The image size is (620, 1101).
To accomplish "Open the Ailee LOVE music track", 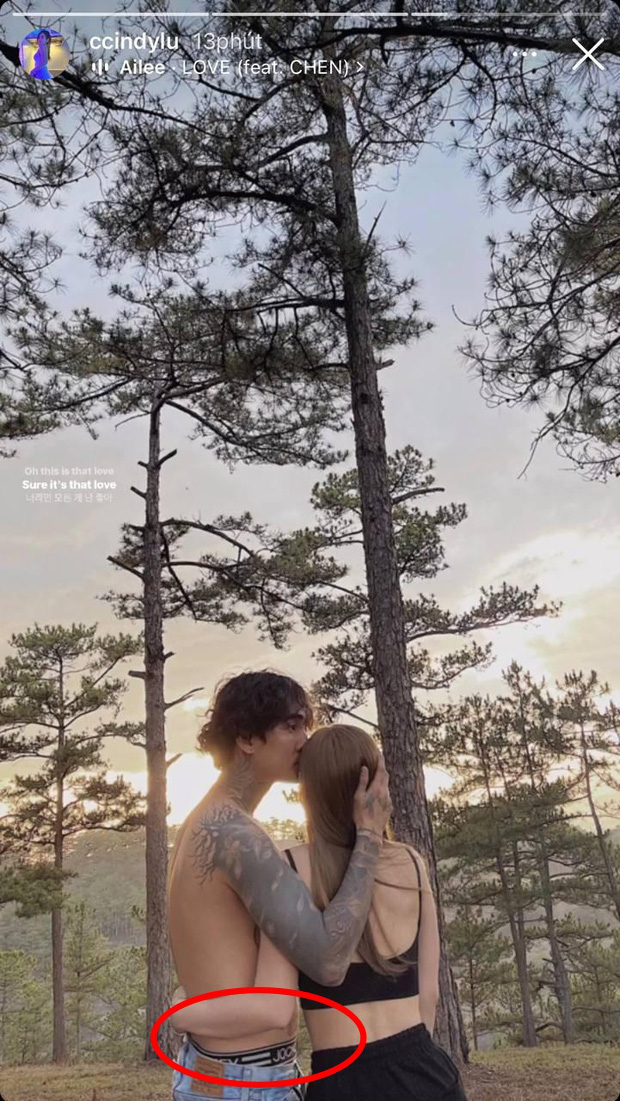I will (232, 68).
